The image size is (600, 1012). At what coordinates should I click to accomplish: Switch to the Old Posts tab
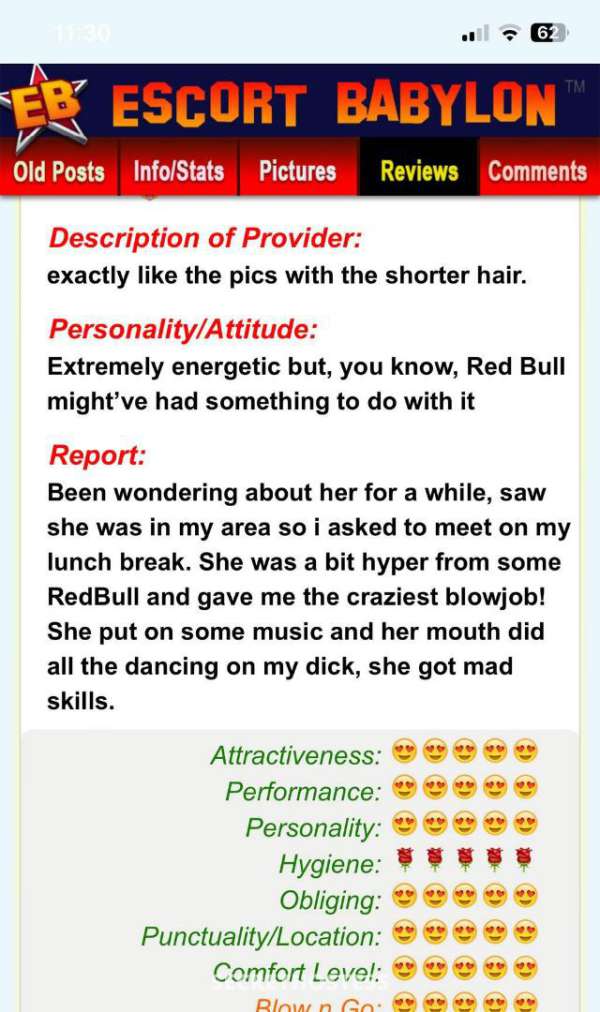59,171
